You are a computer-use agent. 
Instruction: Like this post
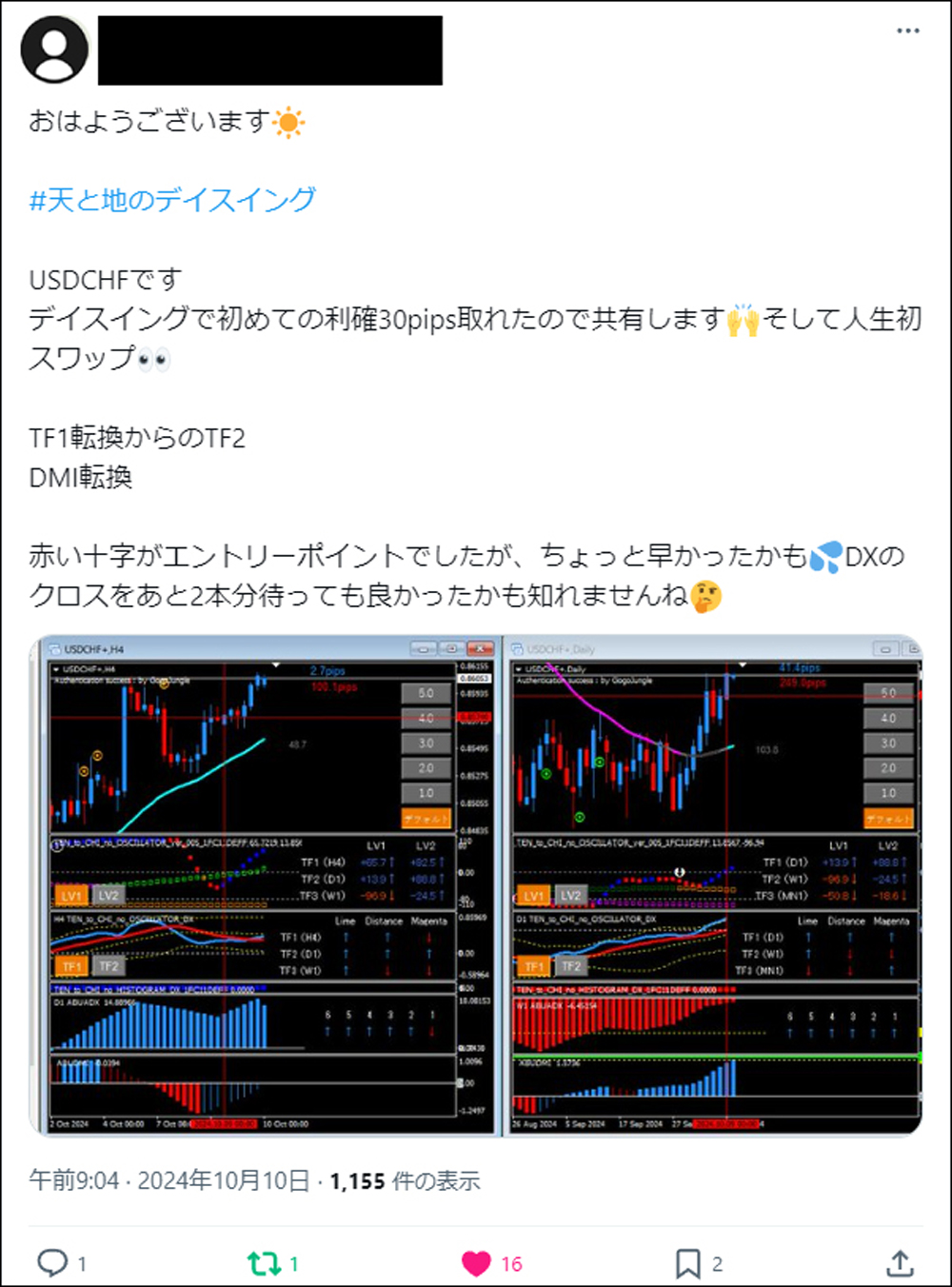point(477,1263)
